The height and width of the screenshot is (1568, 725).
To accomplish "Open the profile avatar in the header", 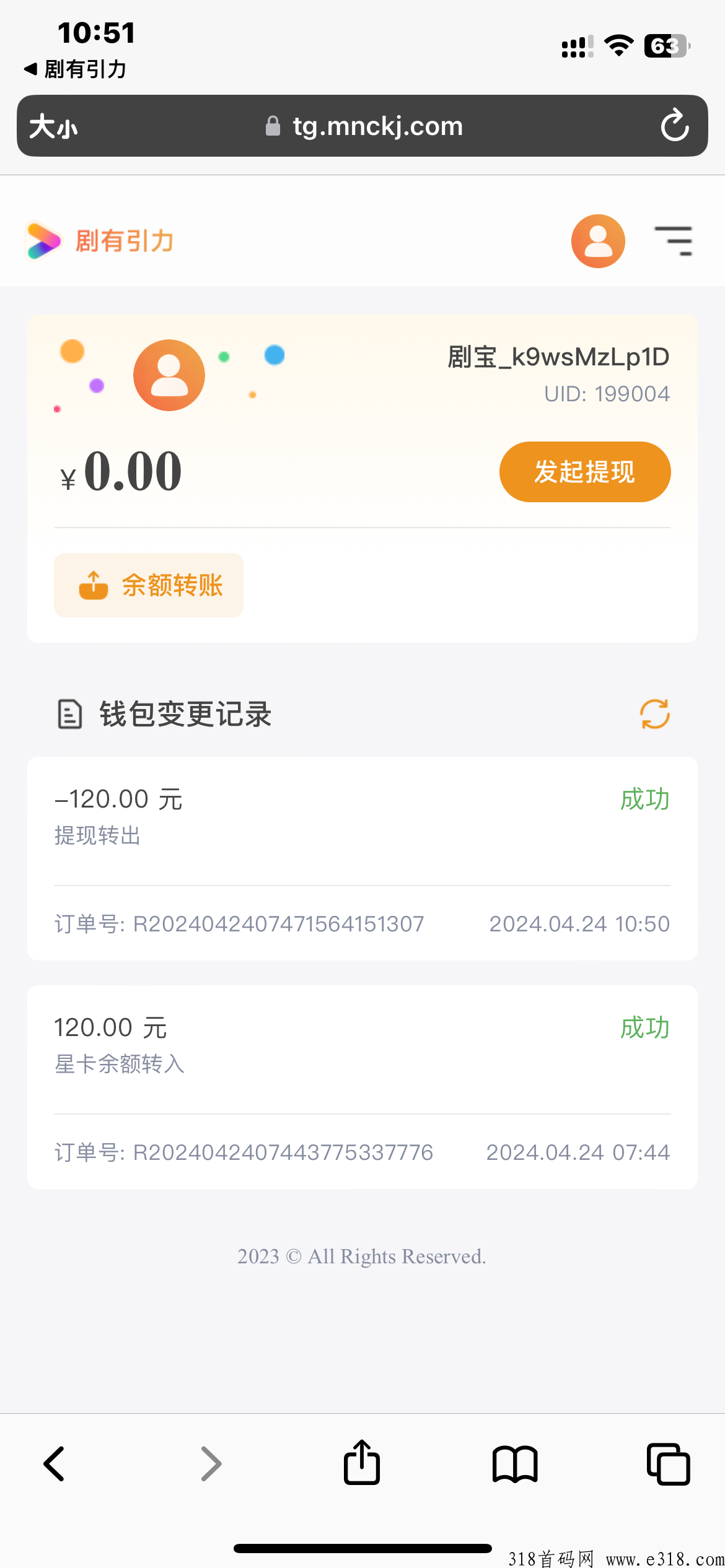I will point(598,241).
